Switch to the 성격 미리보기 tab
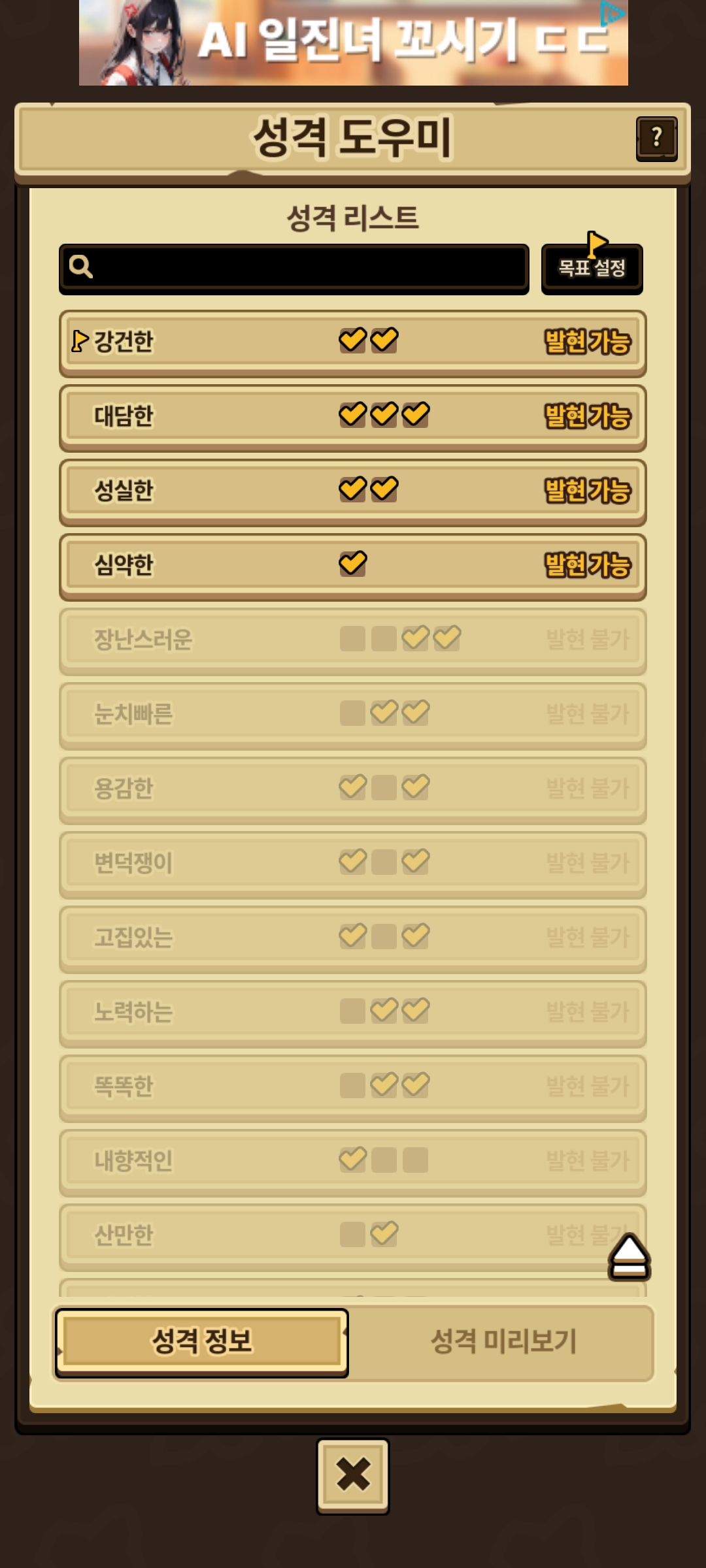The width and height of the screenshot is (706, 1568). 503,1343
